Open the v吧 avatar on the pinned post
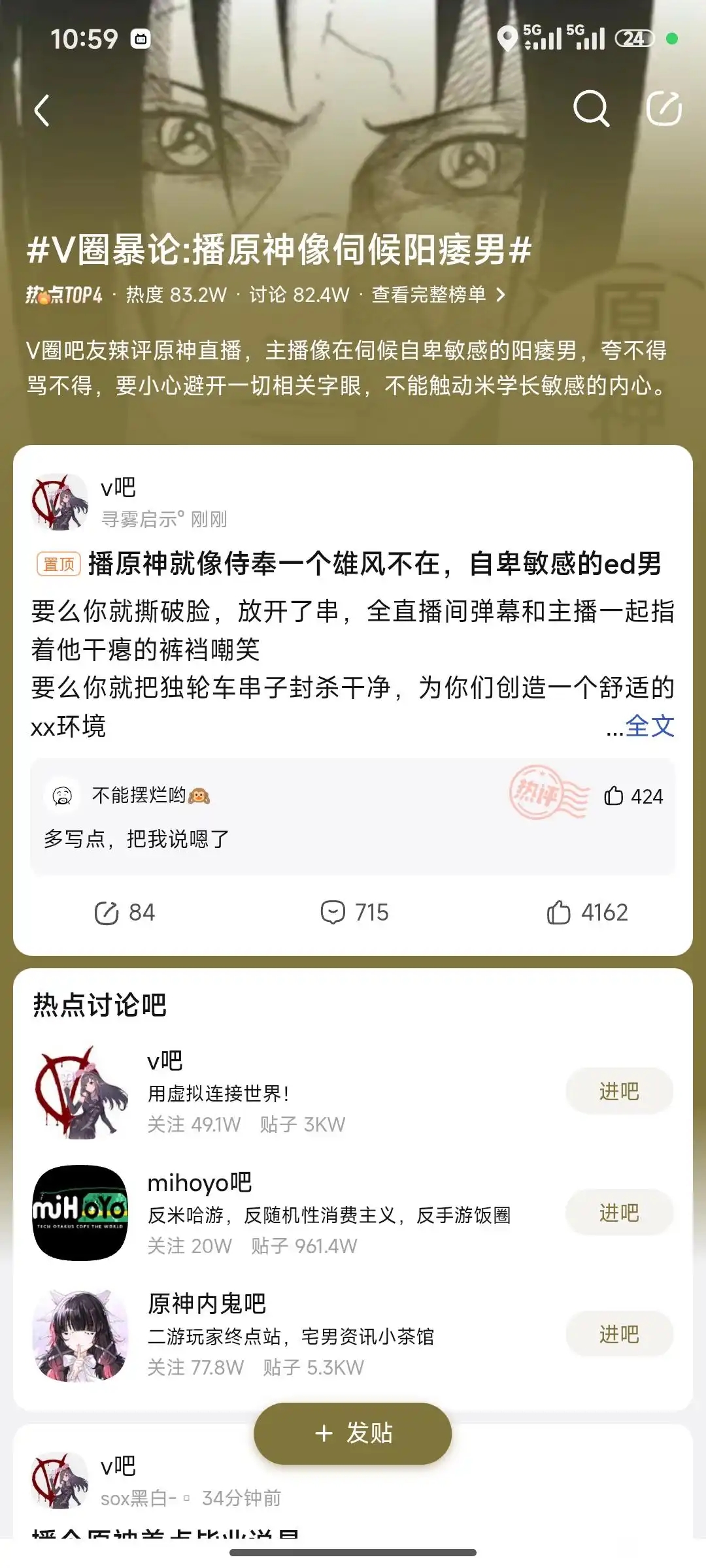Image resolution: width=706 pixels, height=1568 pixels. click(60, 502)
